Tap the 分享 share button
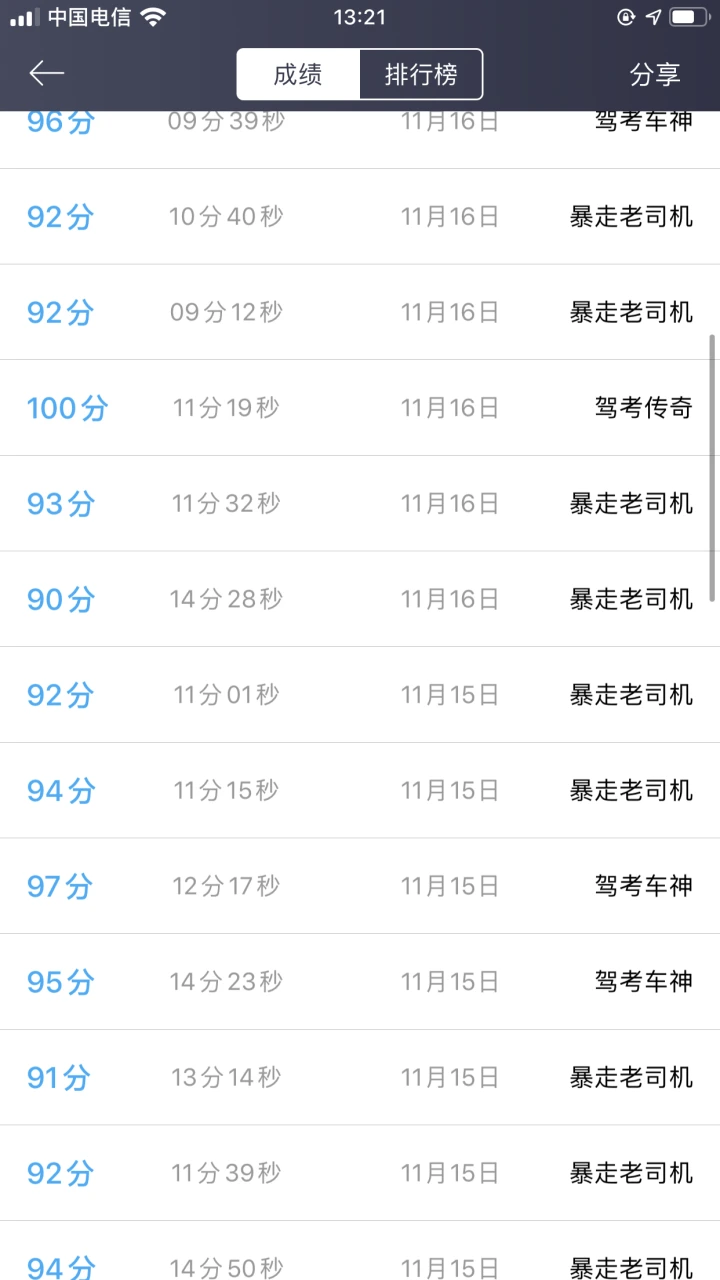 point(655,74)
